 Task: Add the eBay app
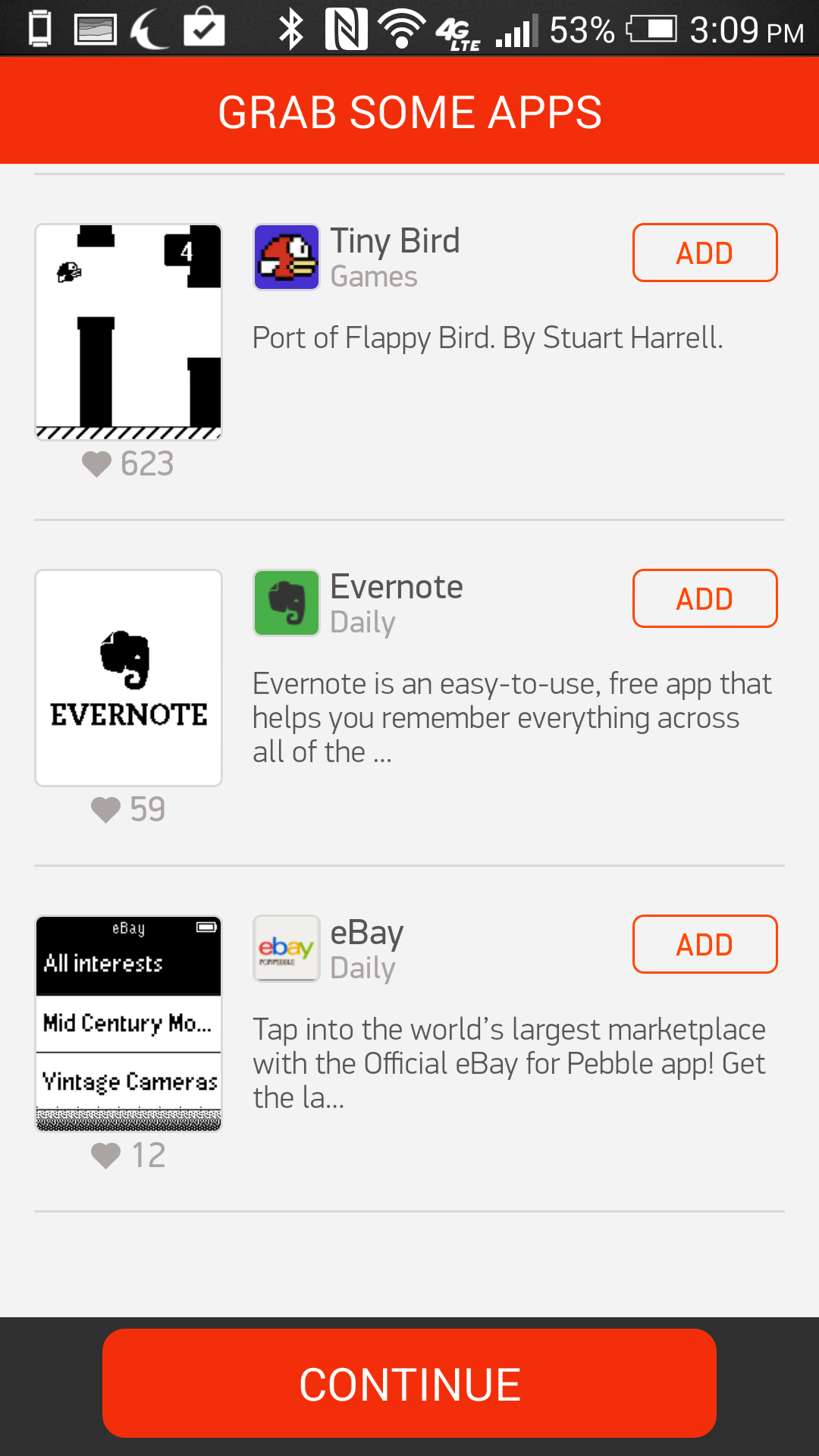tap(704, 944)
